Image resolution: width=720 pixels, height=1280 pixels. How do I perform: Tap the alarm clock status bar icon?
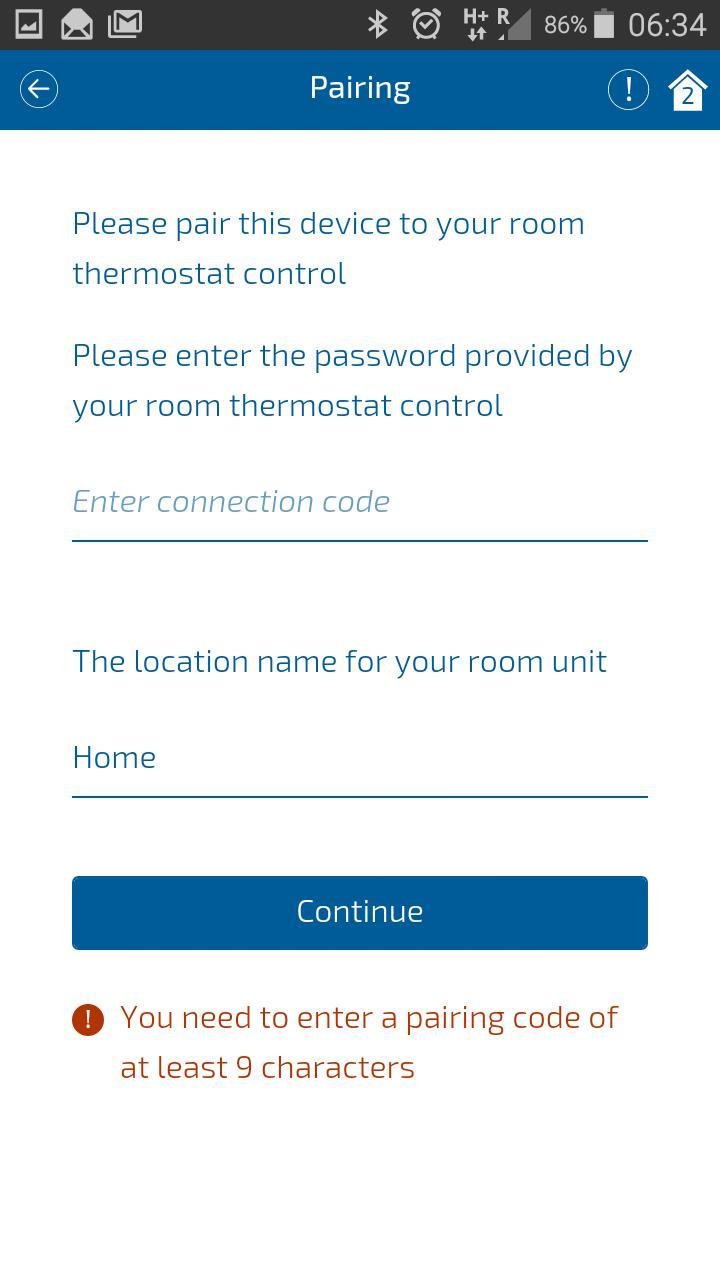tap(428, 23)
